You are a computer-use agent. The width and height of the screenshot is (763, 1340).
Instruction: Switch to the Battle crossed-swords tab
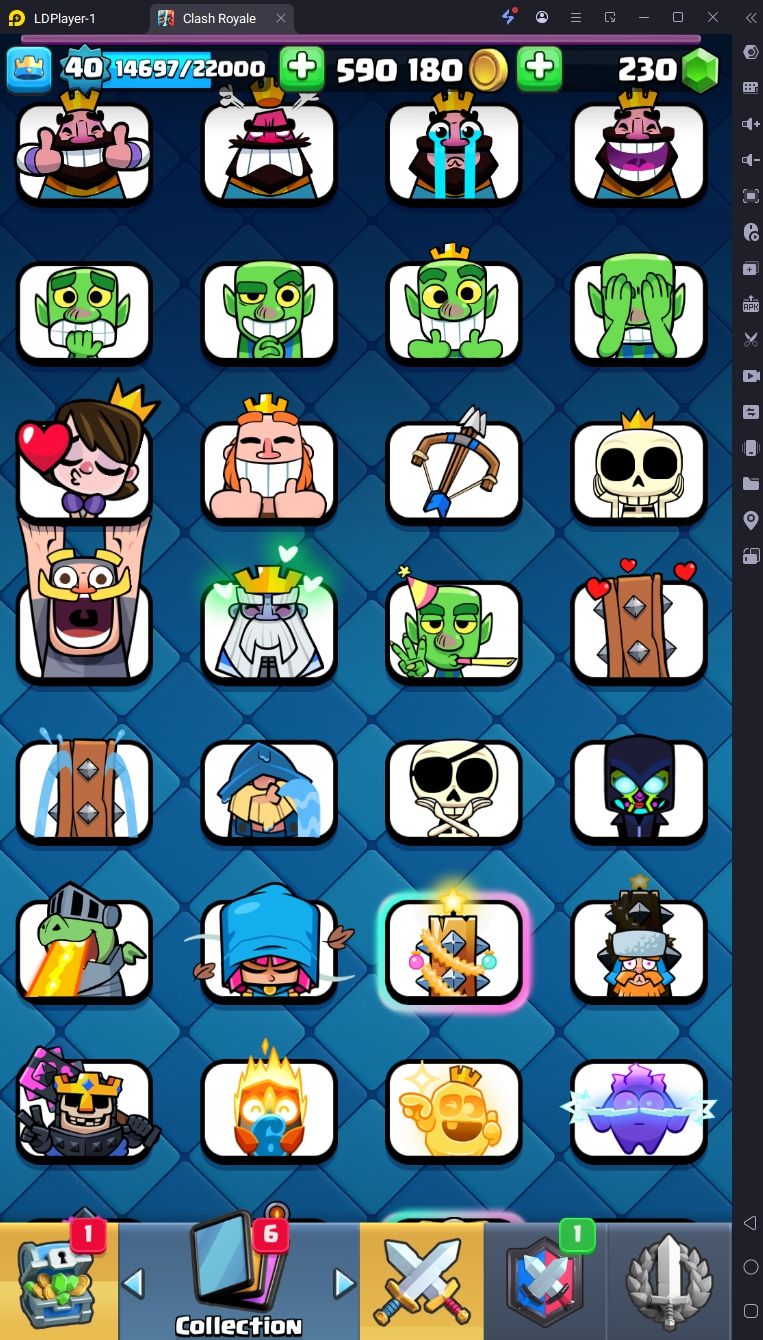pyautogui.click(x=421, y=1280)
